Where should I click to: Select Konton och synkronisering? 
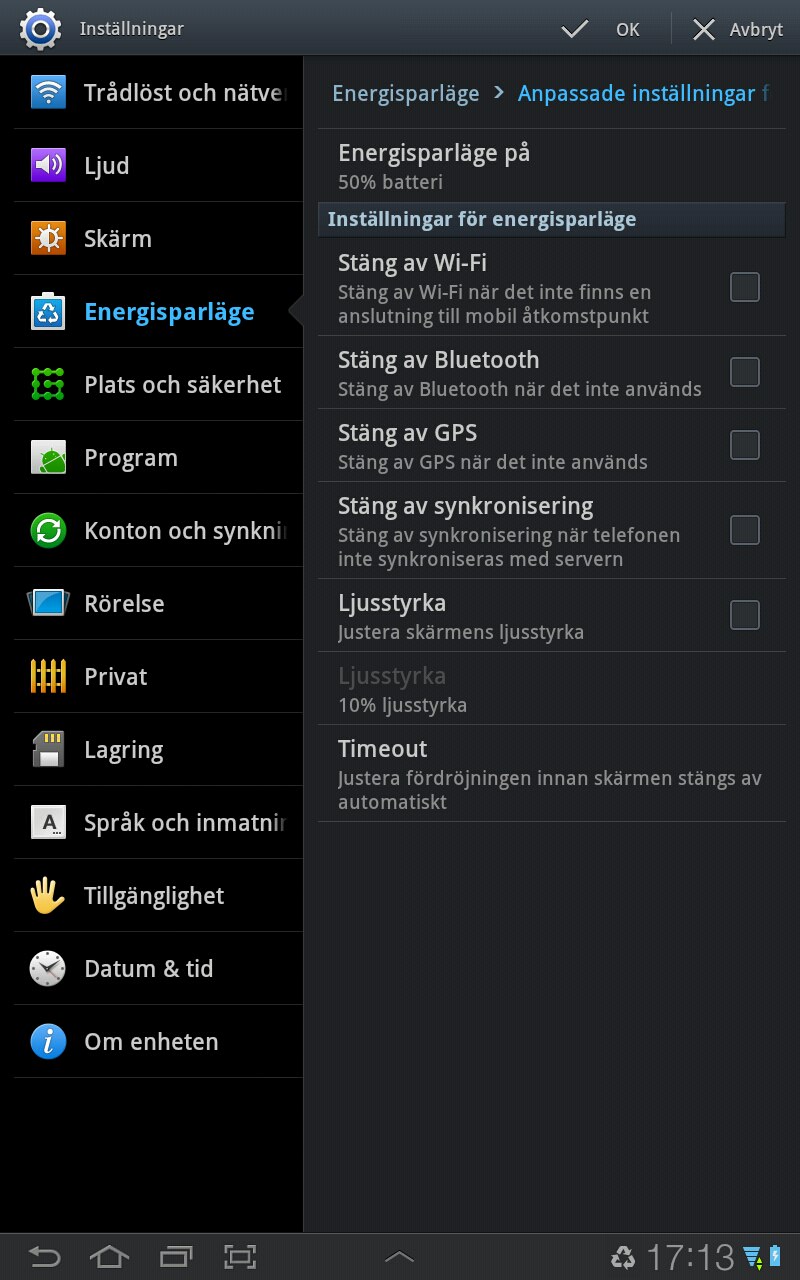[158, 531]
